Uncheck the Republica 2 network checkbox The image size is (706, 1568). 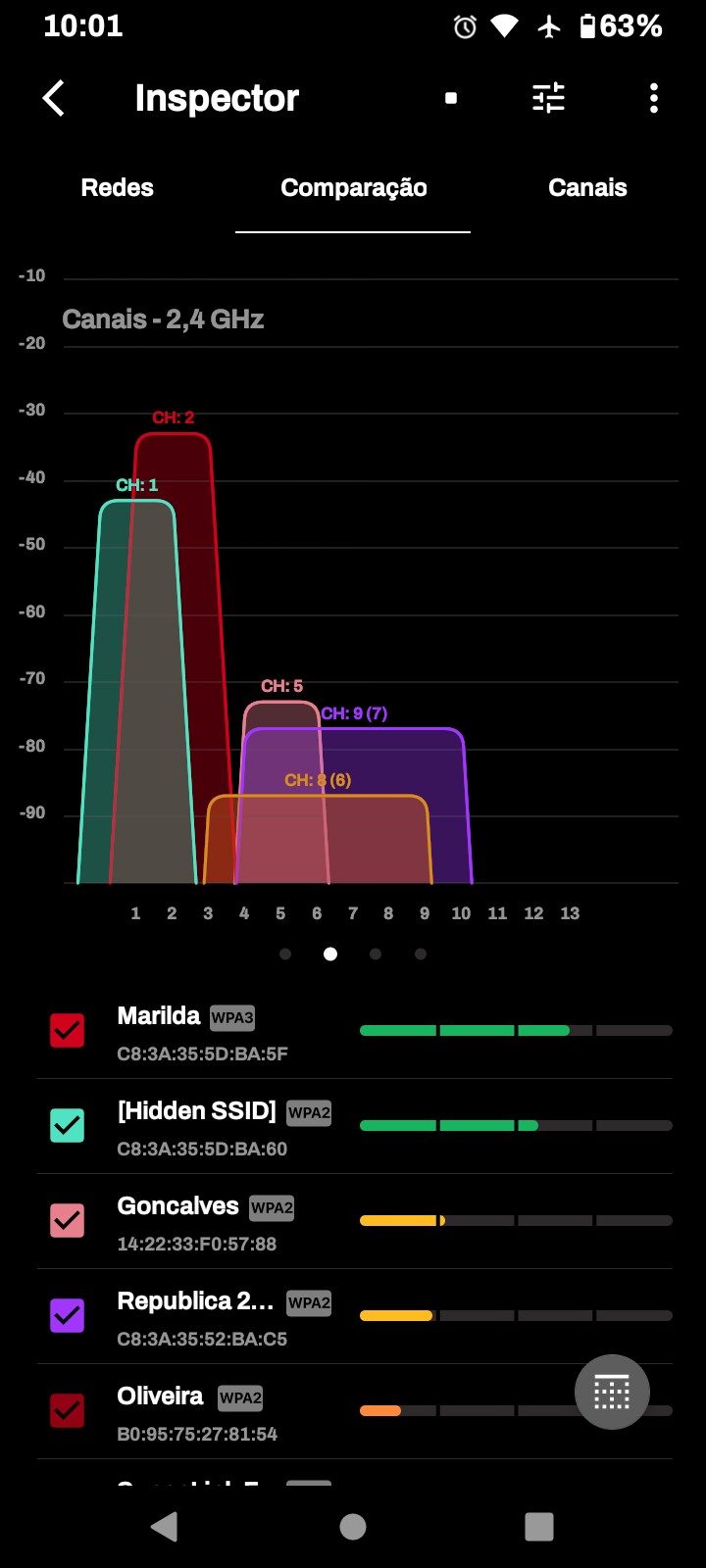click(68, 1315)
